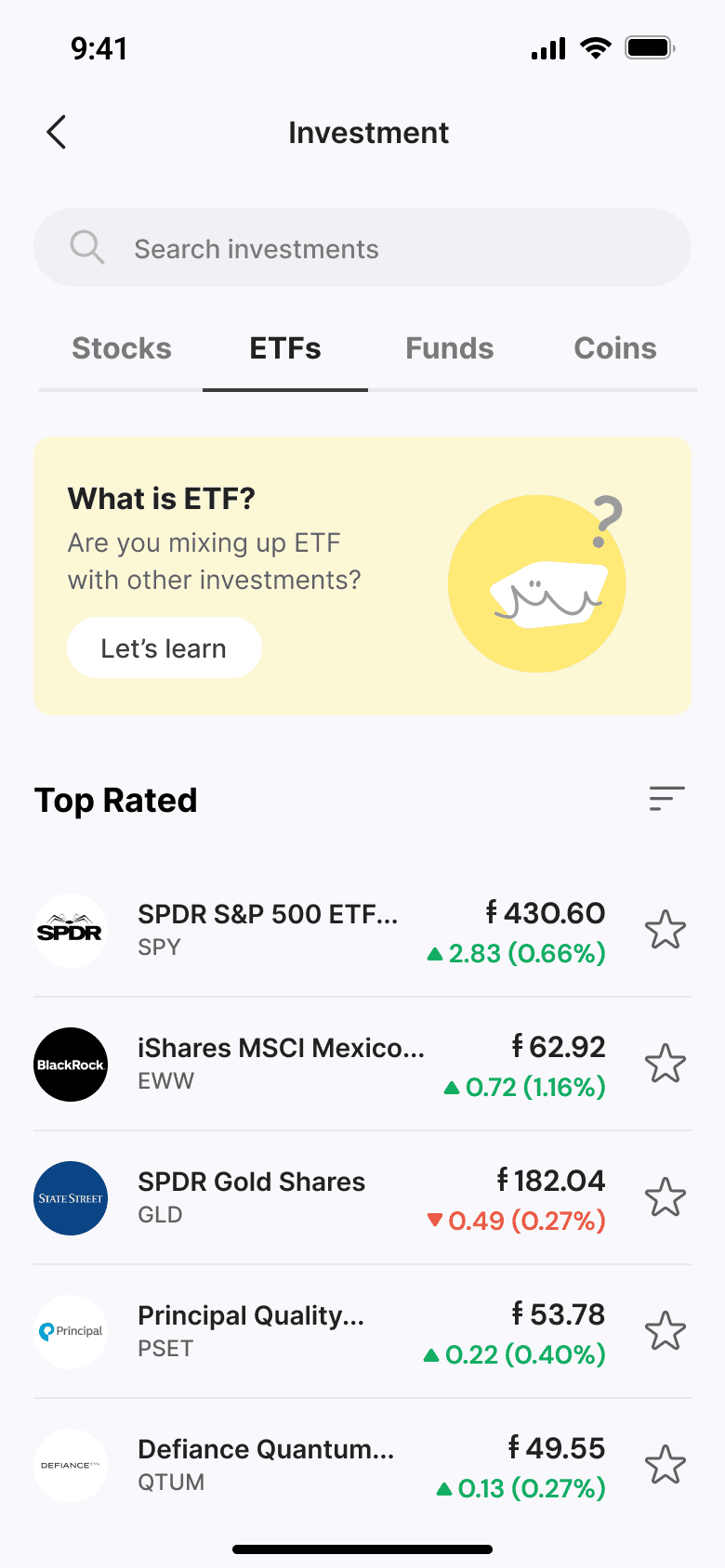This screenshot has width=725, height=1568.
Task: Mark QTUM as a favorite
Action: [666, 1465]
